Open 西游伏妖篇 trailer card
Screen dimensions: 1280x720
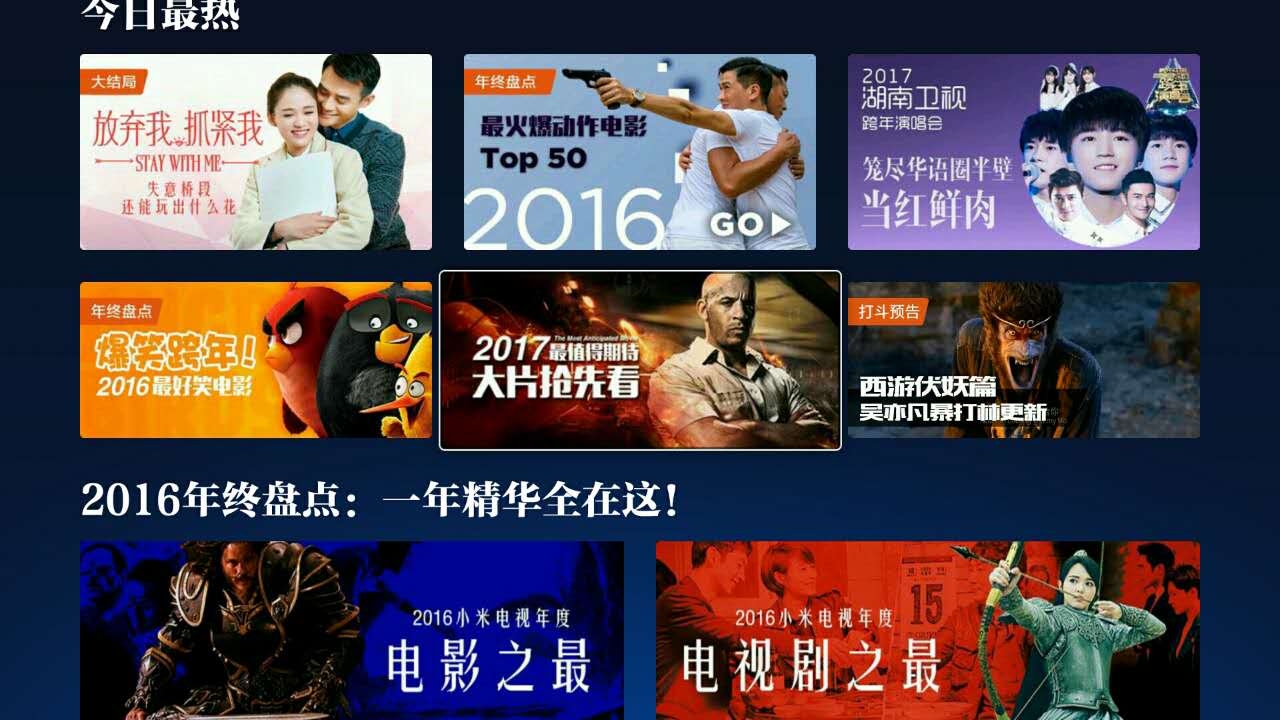(1024, 360)
